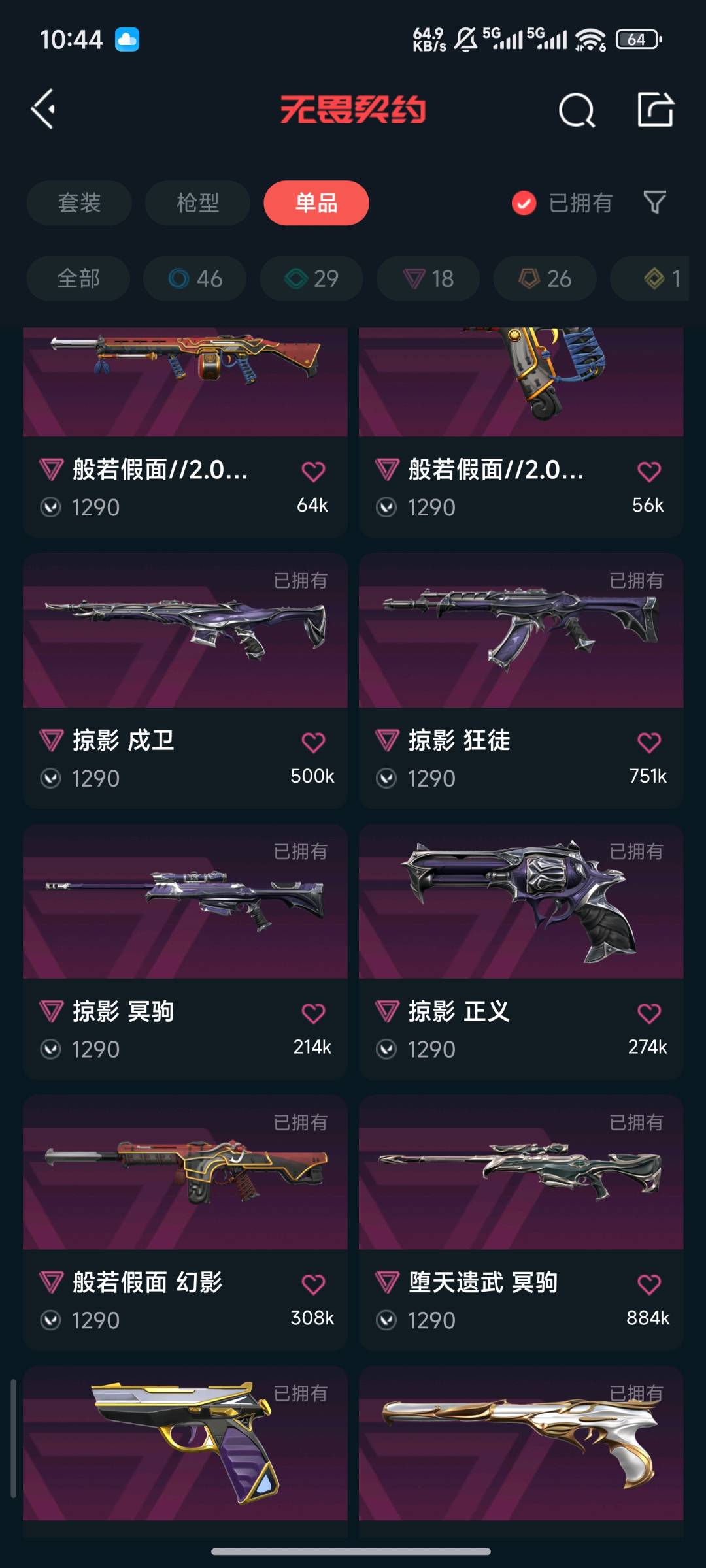This screenshot has width=706, height=1568.
Task: Open the funnel filter icon
Action: tap(654, 203)
